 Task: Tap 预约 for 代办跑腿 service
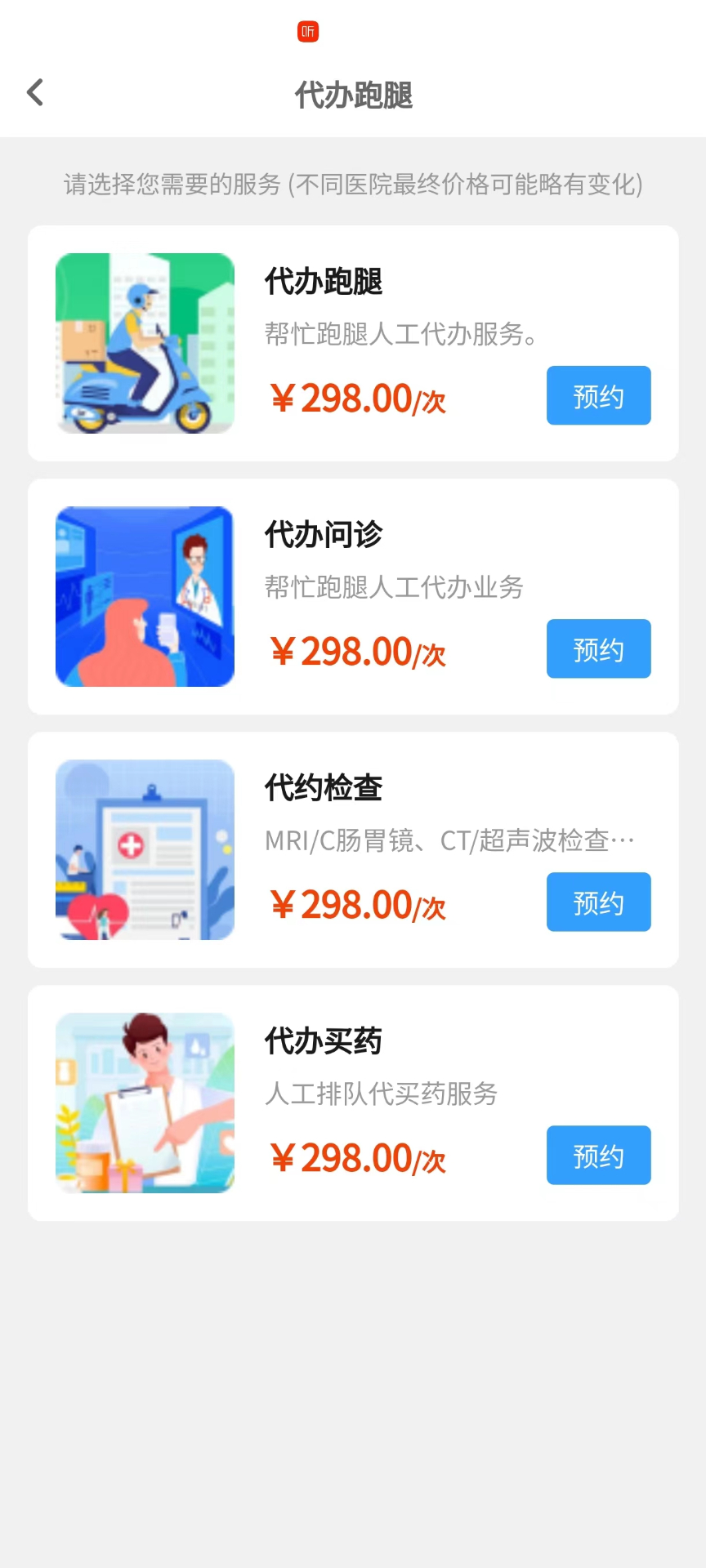(x=598, y=395)
